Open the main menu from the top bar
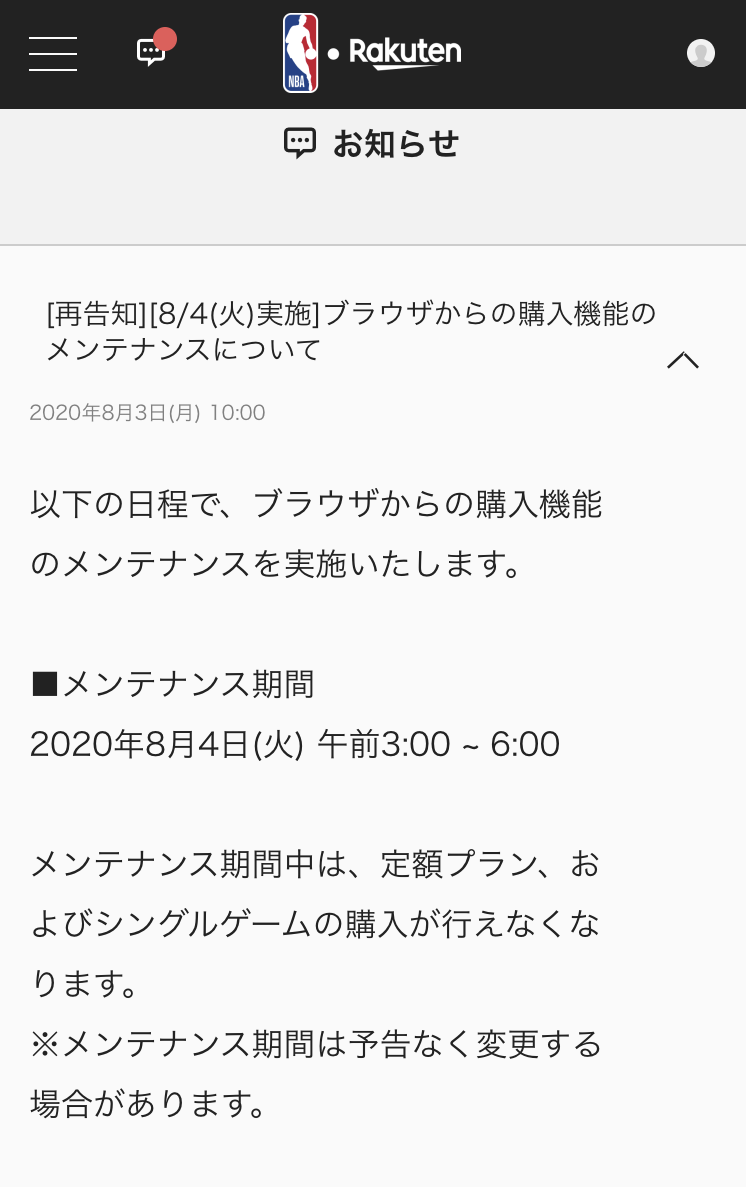This screenshot has height=1187, width=746. tap(53, 54)
